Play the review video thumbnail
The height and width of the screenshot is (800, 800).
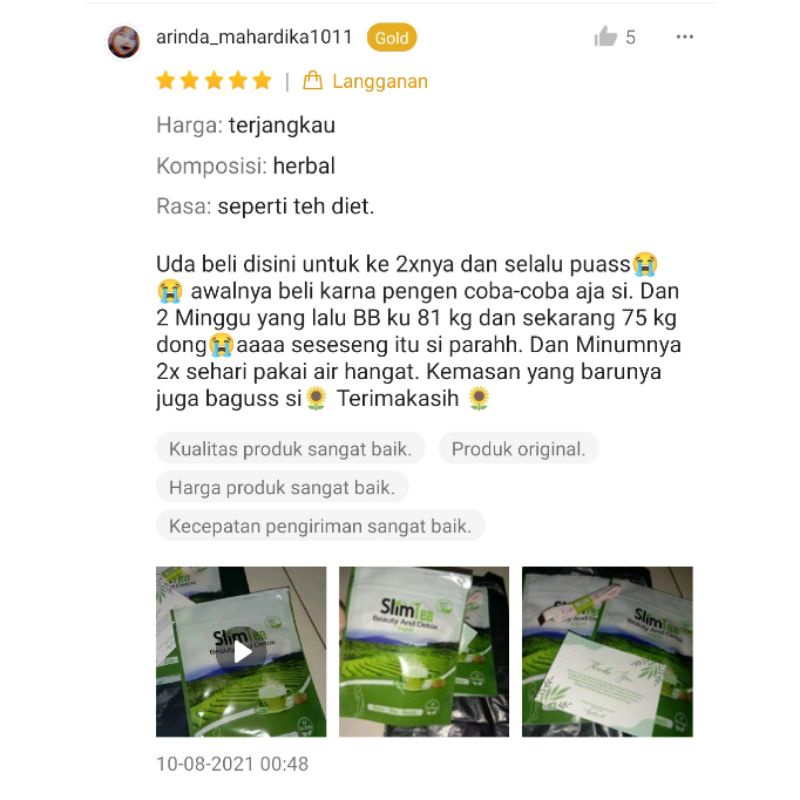241,651
